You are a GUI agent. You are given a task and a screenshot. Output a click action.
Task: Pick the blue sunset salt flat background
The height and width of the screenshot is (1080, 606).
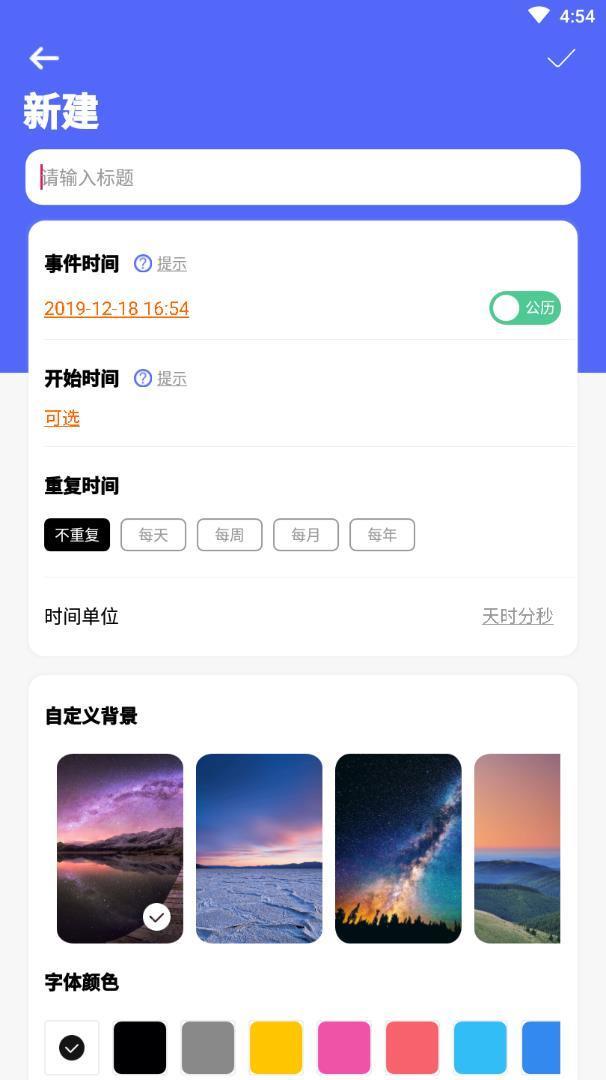(259, 848)
